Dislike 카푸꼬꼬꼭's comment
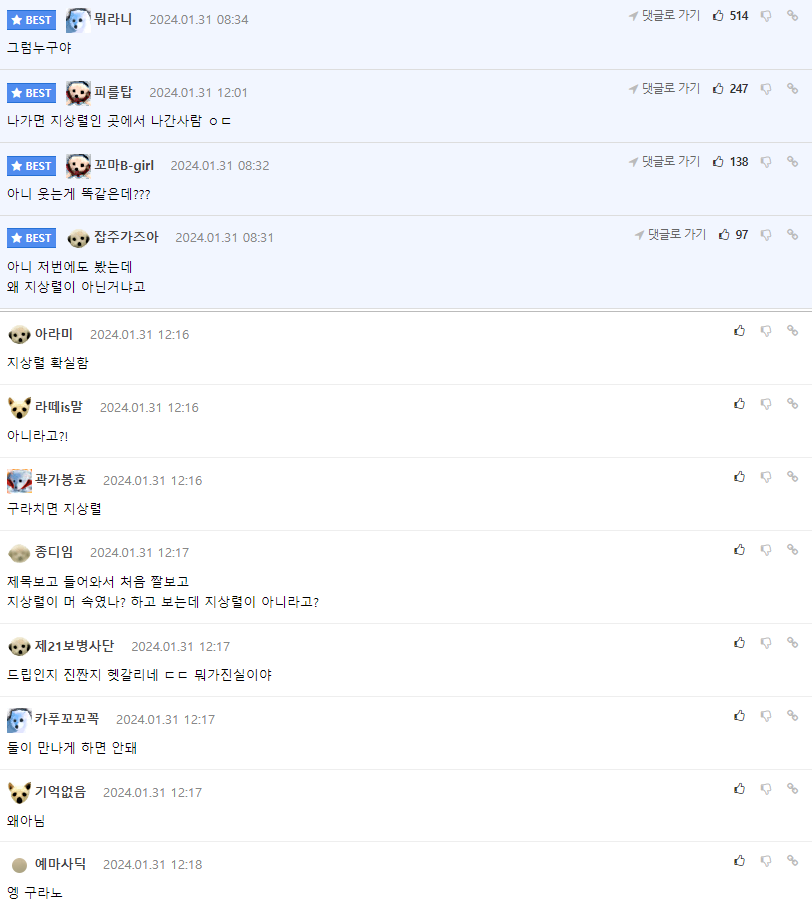This screenshot has width=812, height=913. coord(766,716)
